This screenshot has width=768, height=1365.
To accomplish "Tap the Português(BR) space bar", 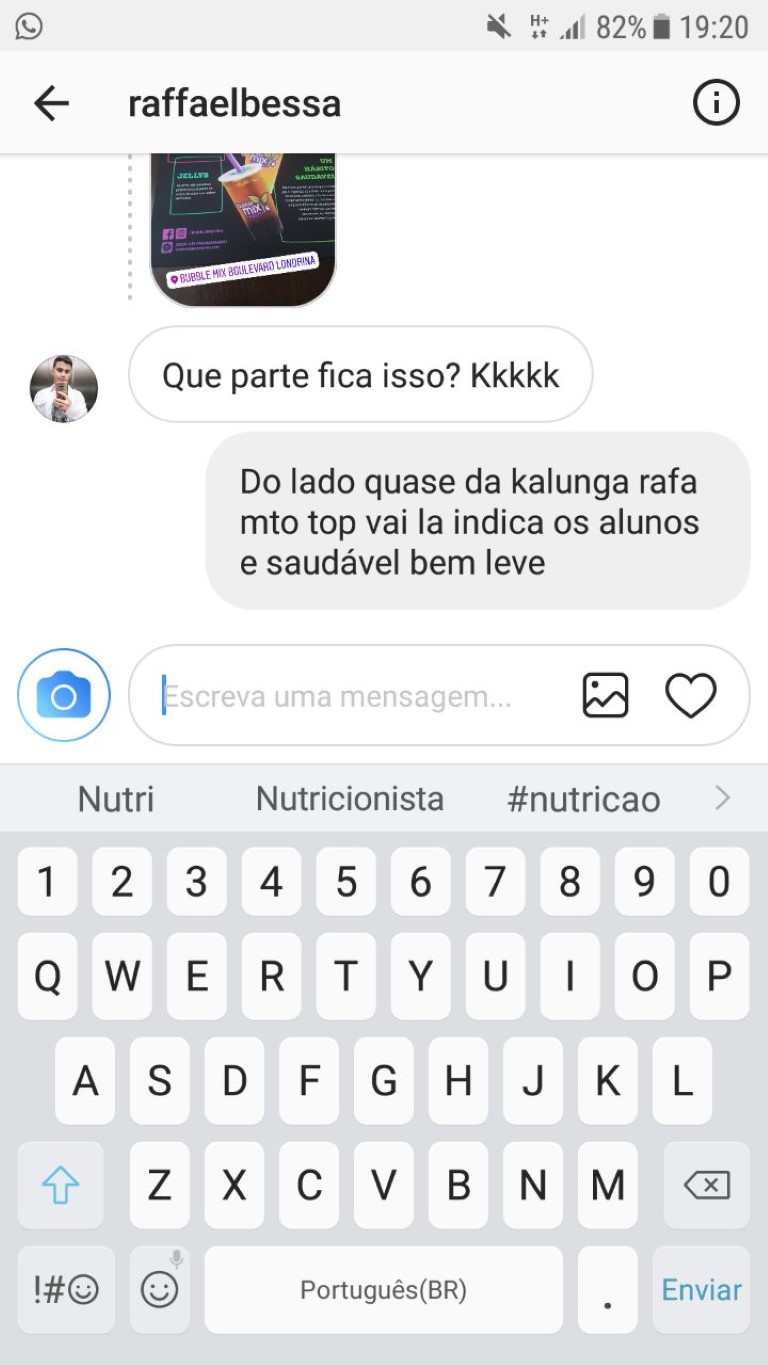I will point(384,1289).
